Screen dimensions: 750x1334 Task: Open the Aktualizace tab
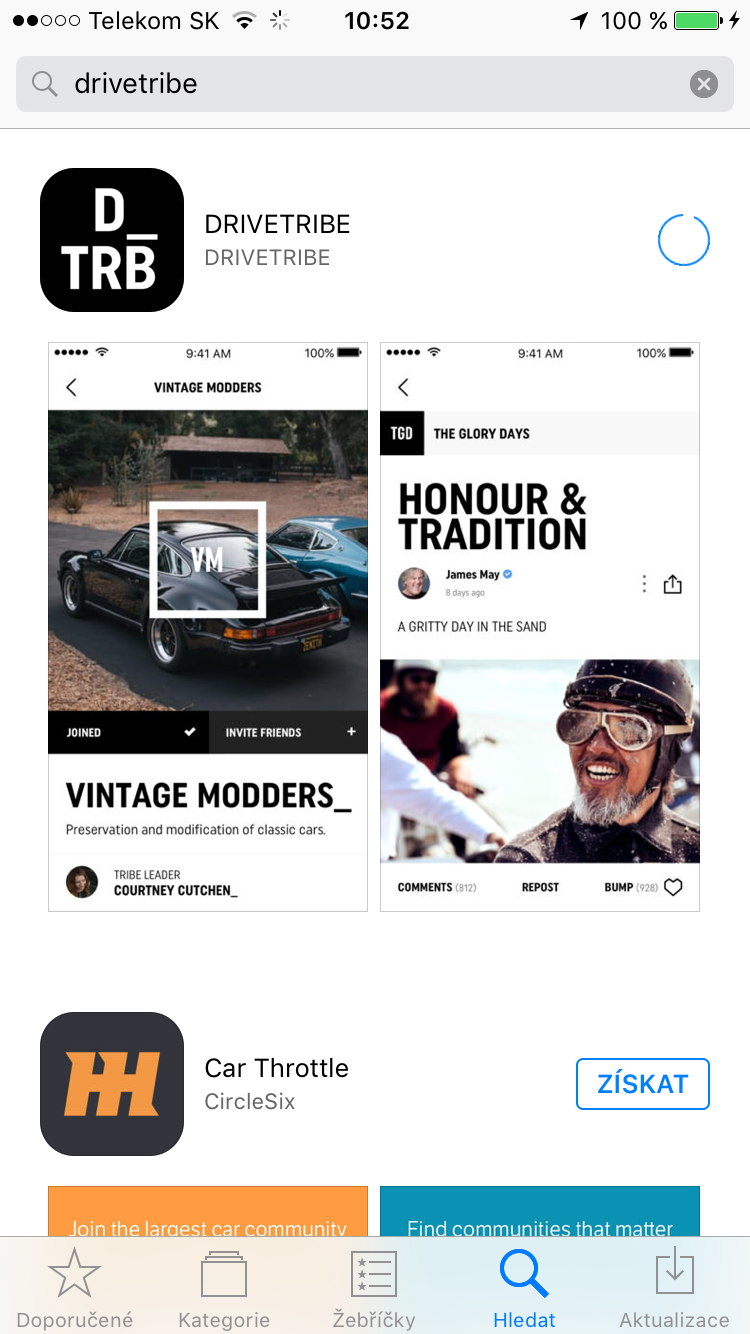click(674, 1290)
